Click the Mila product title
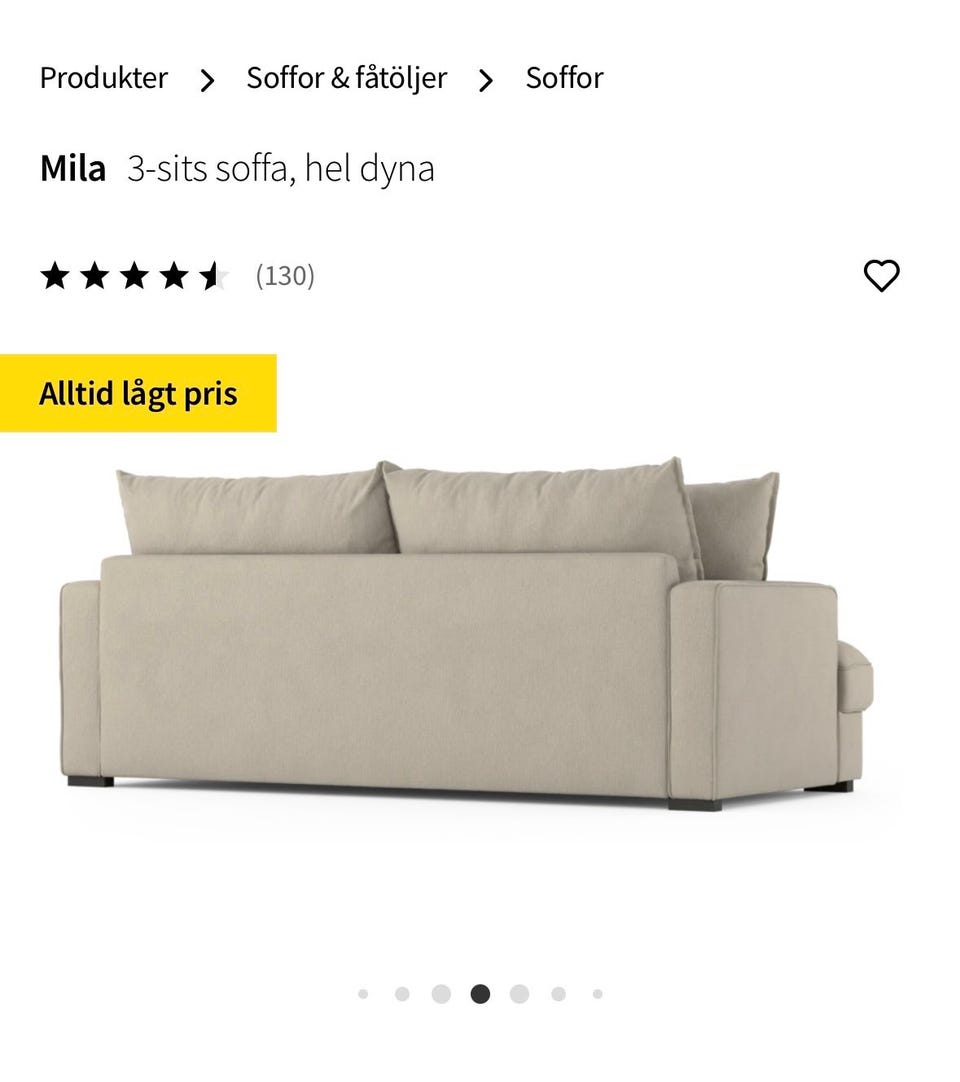 73,169
